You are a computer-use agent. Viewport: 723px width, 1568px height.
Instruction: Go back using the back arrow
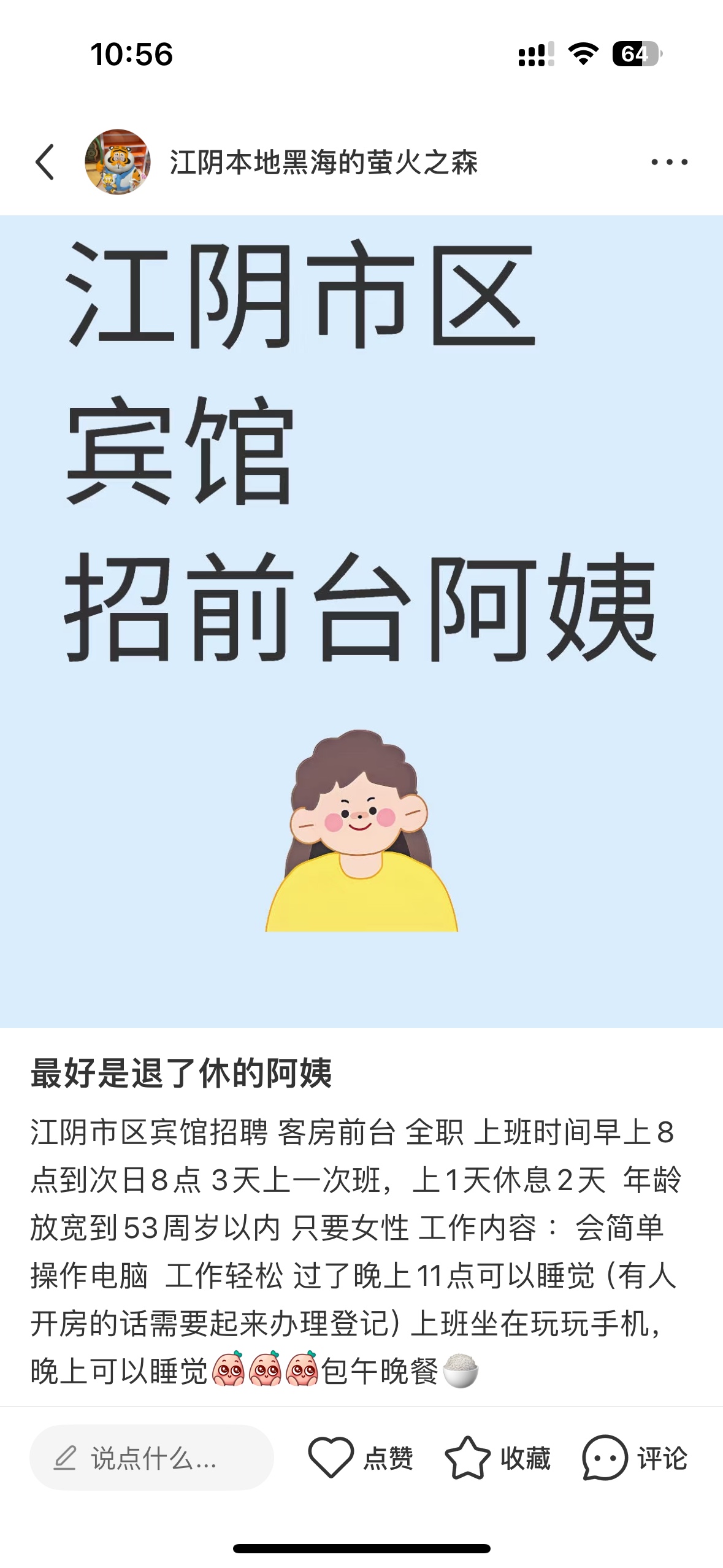[45, 163]
